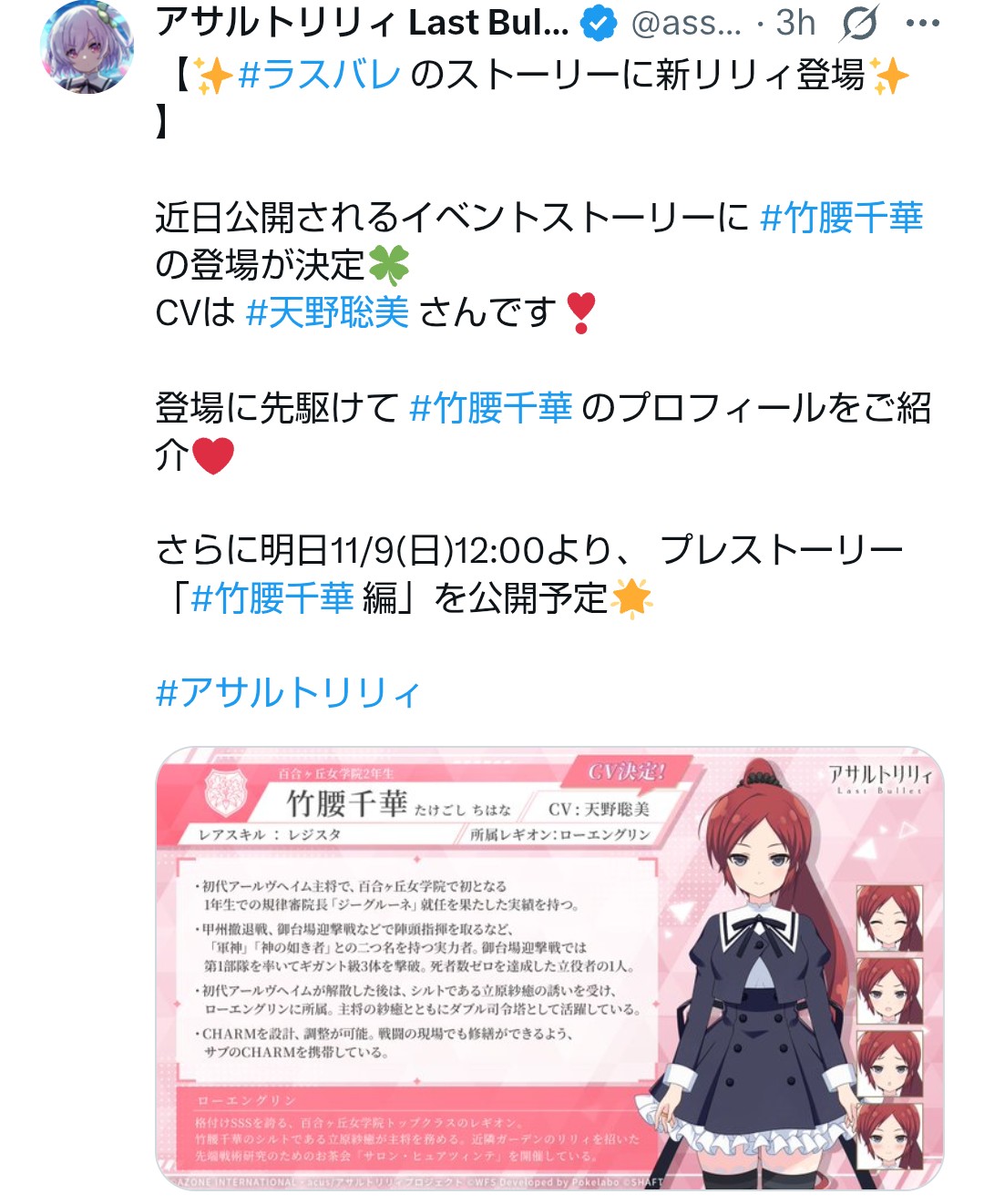Open the アサルトリリィ Last Bullet account name

(362, 23)
